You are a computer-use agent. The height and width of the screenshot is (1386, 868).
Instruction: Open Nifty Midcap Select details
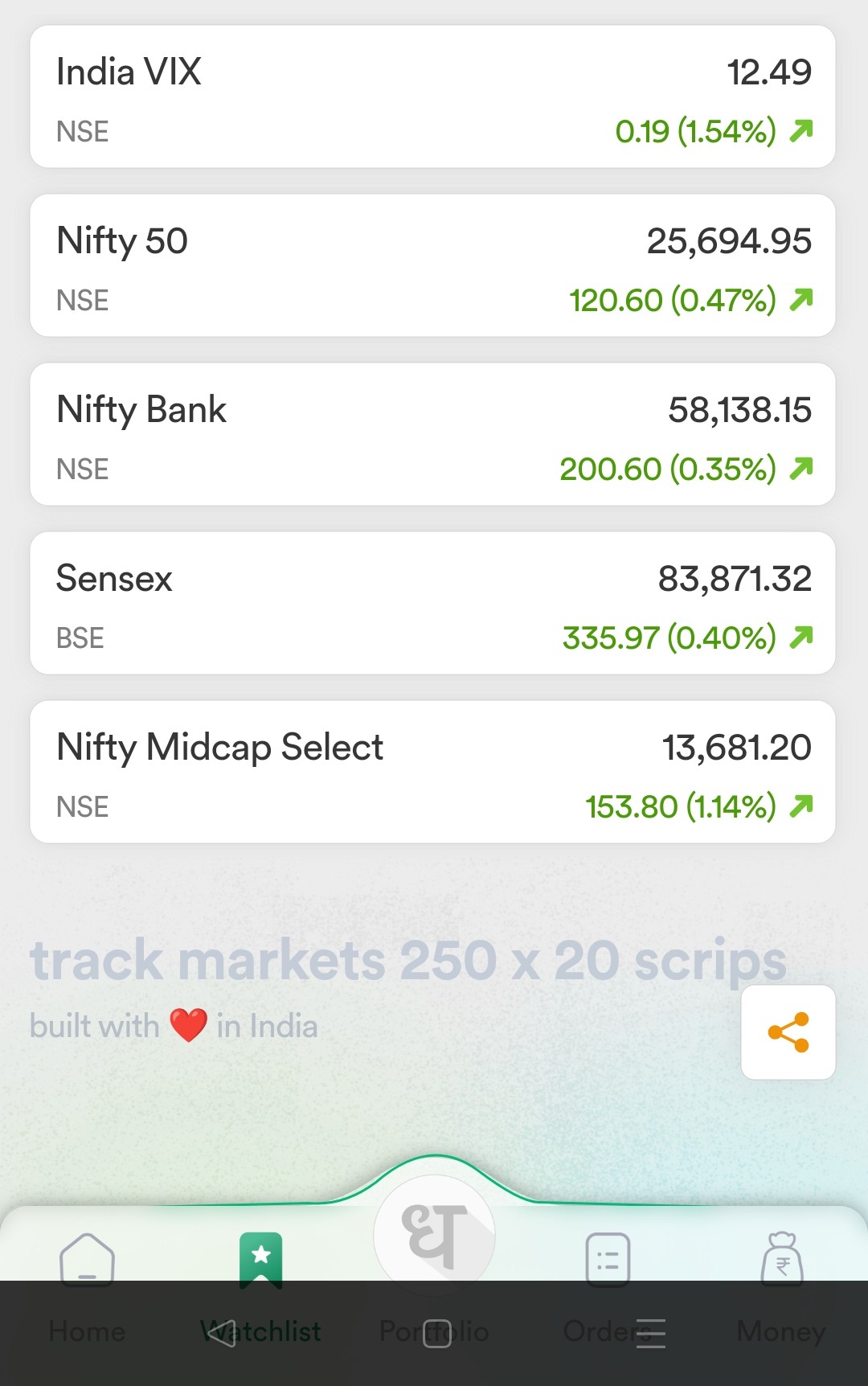432,772
